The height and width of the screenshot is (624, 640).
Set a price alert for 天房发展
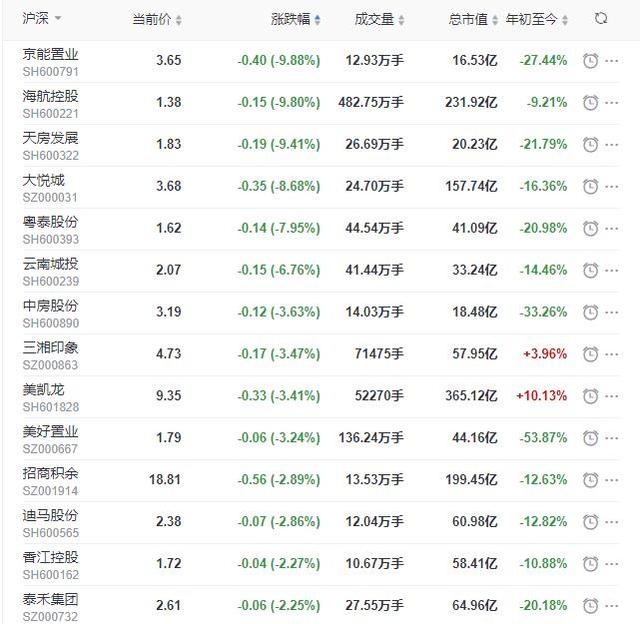tap(590, 145)
